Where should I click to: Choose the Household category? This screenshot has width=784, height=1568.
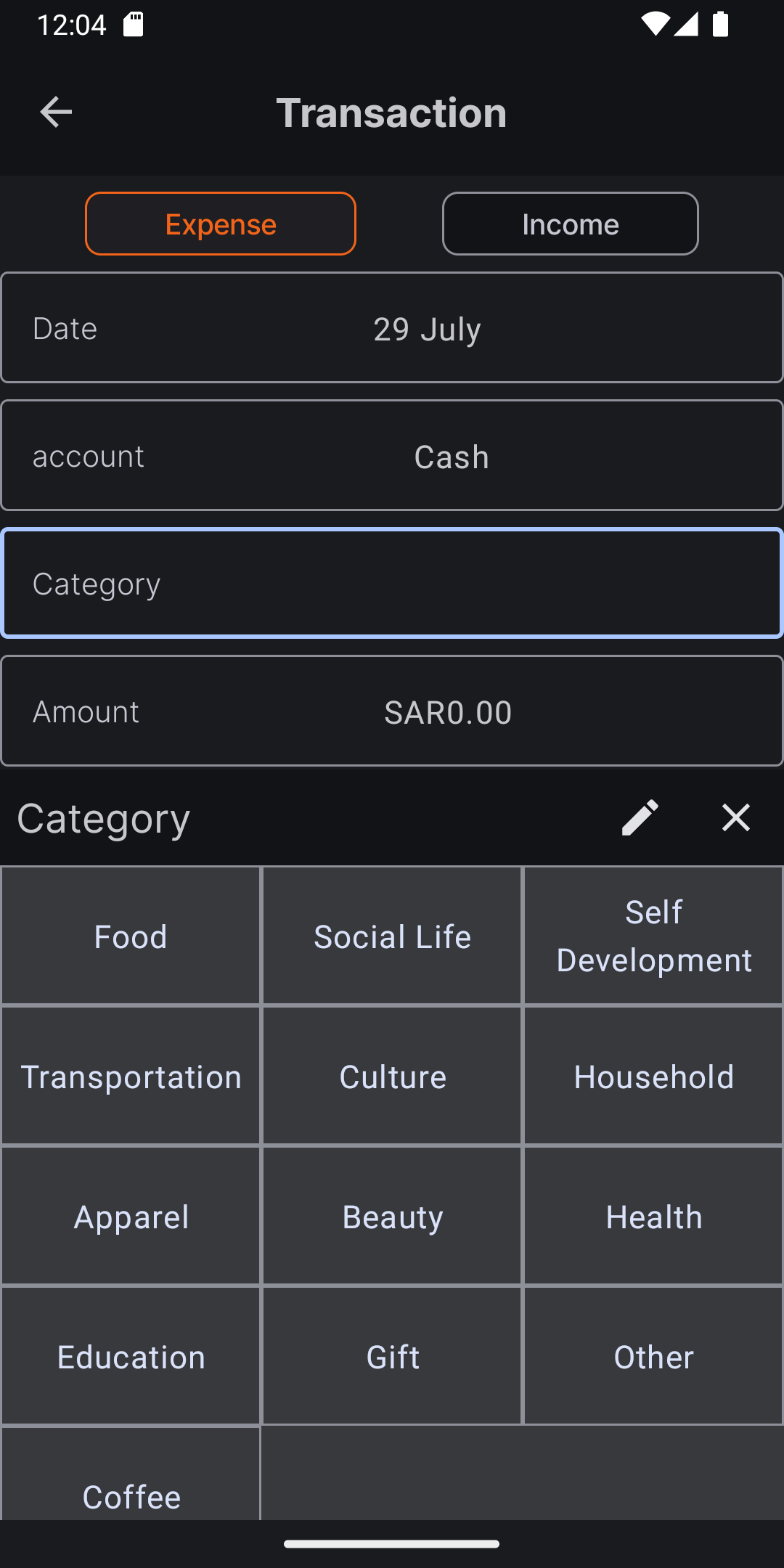pyautogui.click(x=653, y=1076)
